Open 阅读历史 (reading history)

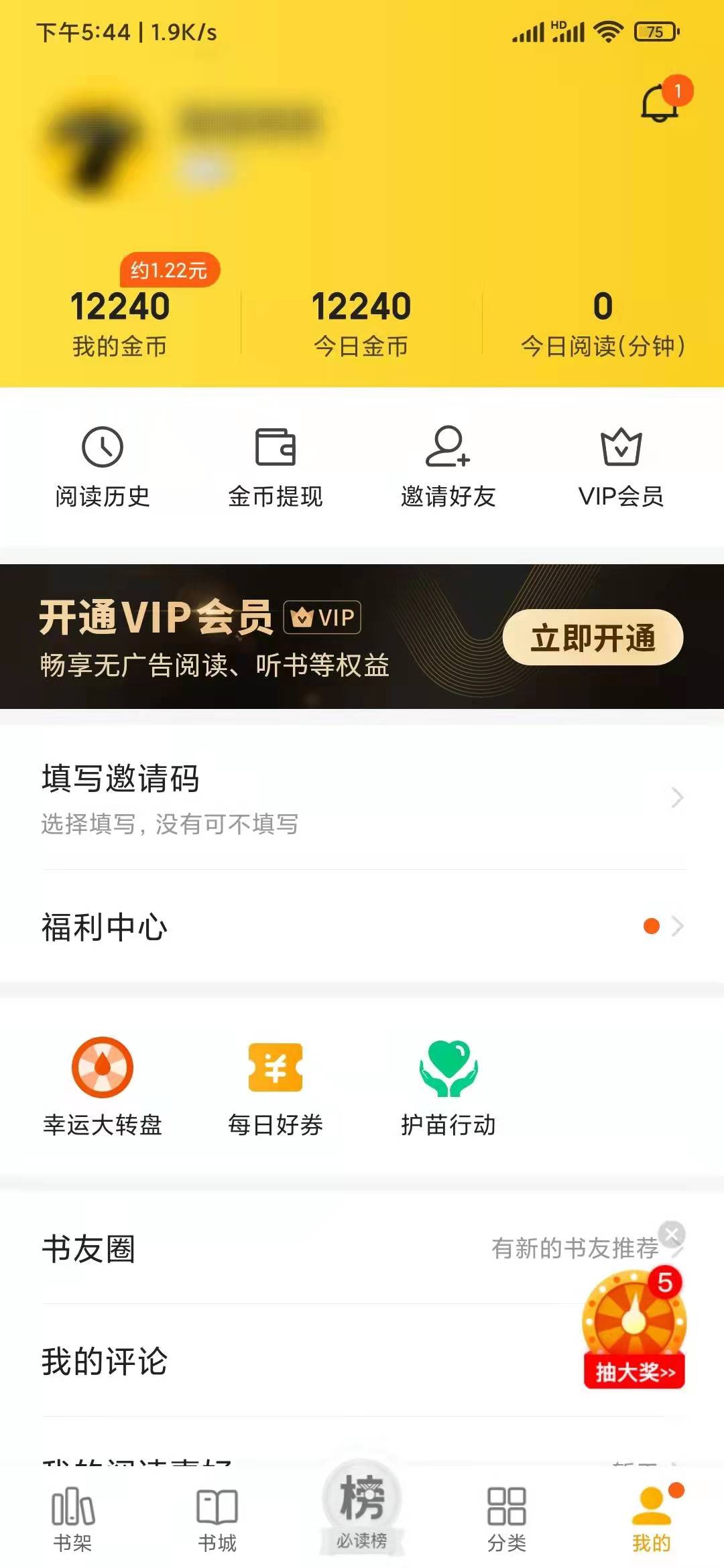102,464
